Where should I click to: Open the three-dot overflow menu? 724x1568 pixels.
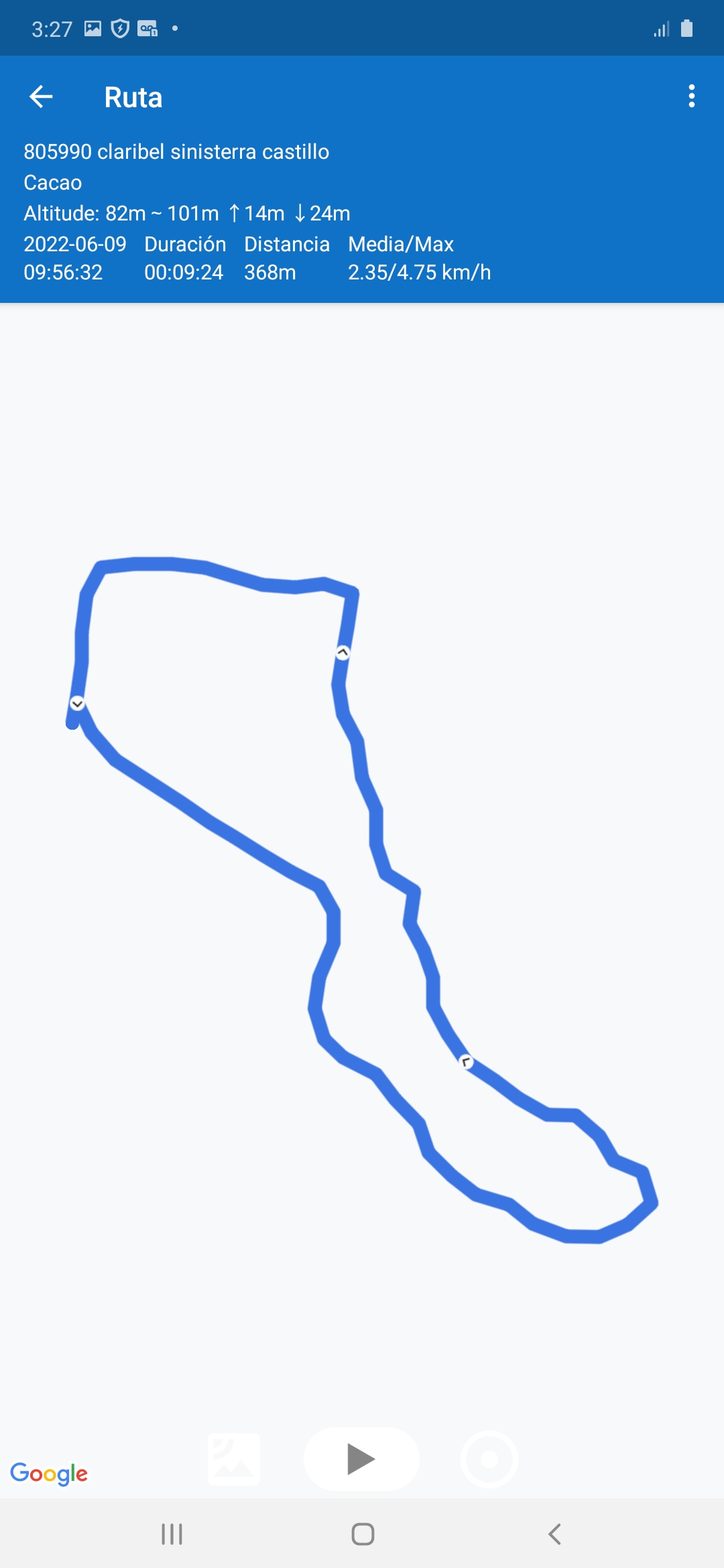[x=691, y=96]
